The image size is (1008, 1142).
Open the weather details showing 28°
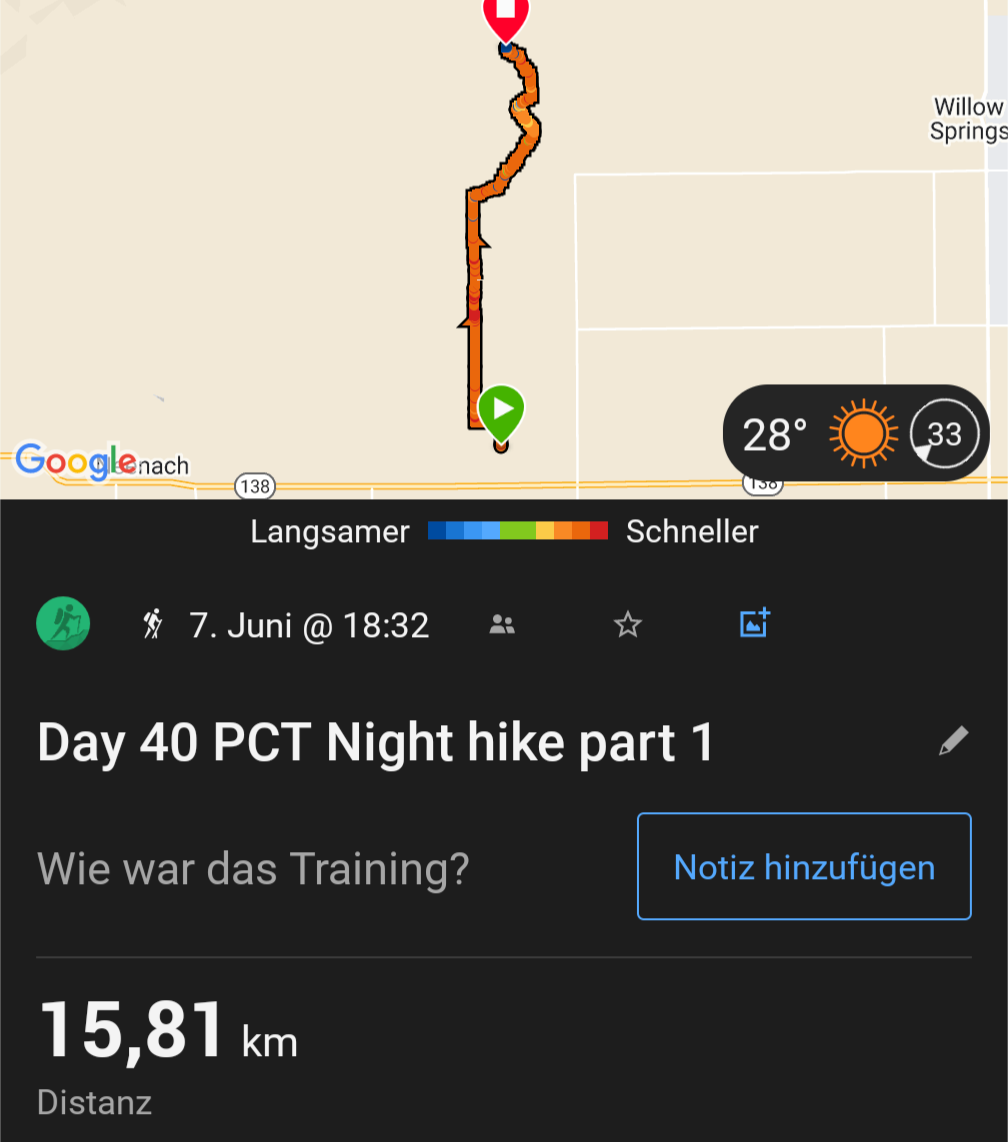(855, 434)
